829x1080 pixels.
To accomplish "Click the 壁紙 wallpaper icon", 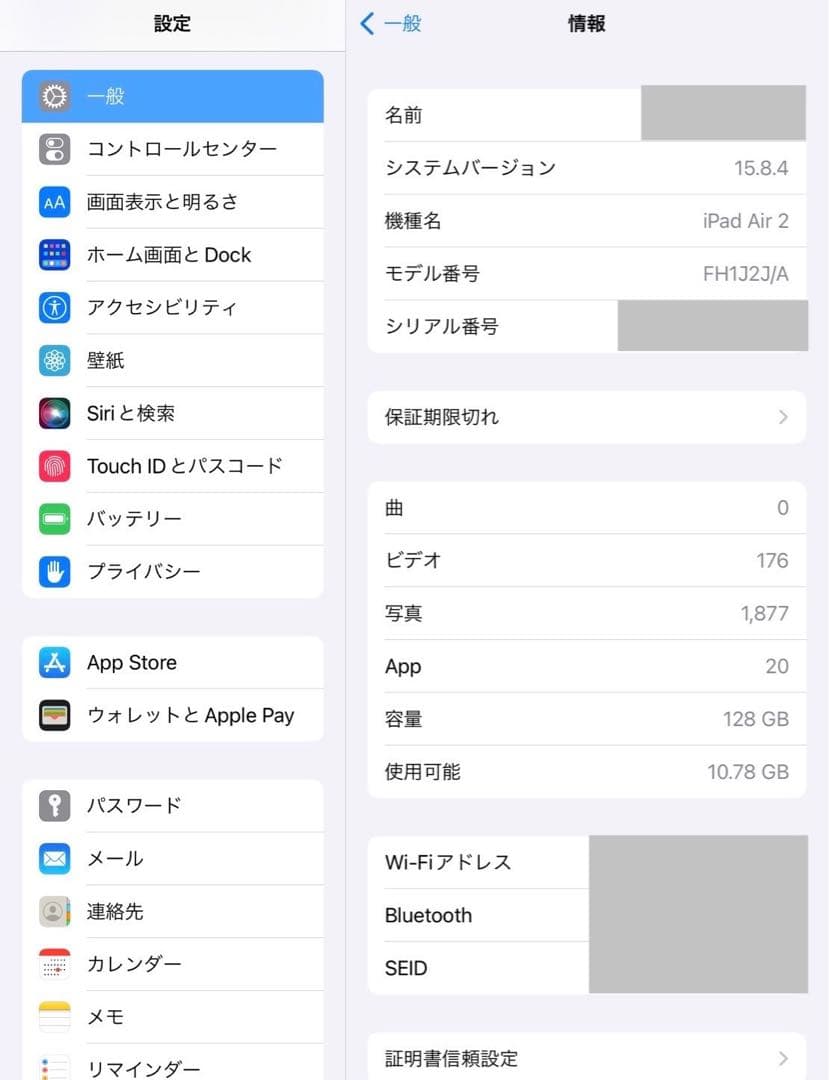I will [54, 360].
